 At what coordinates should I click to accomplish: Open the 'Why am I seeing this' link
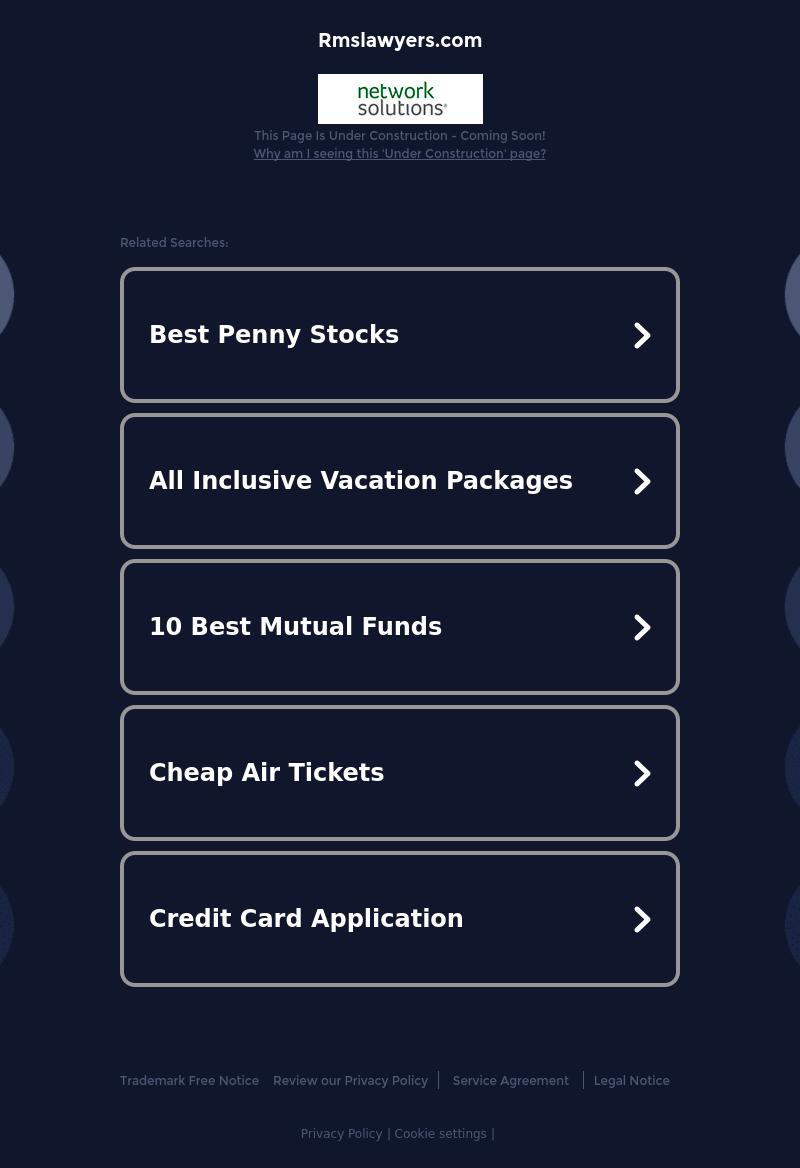click(399, 154)
